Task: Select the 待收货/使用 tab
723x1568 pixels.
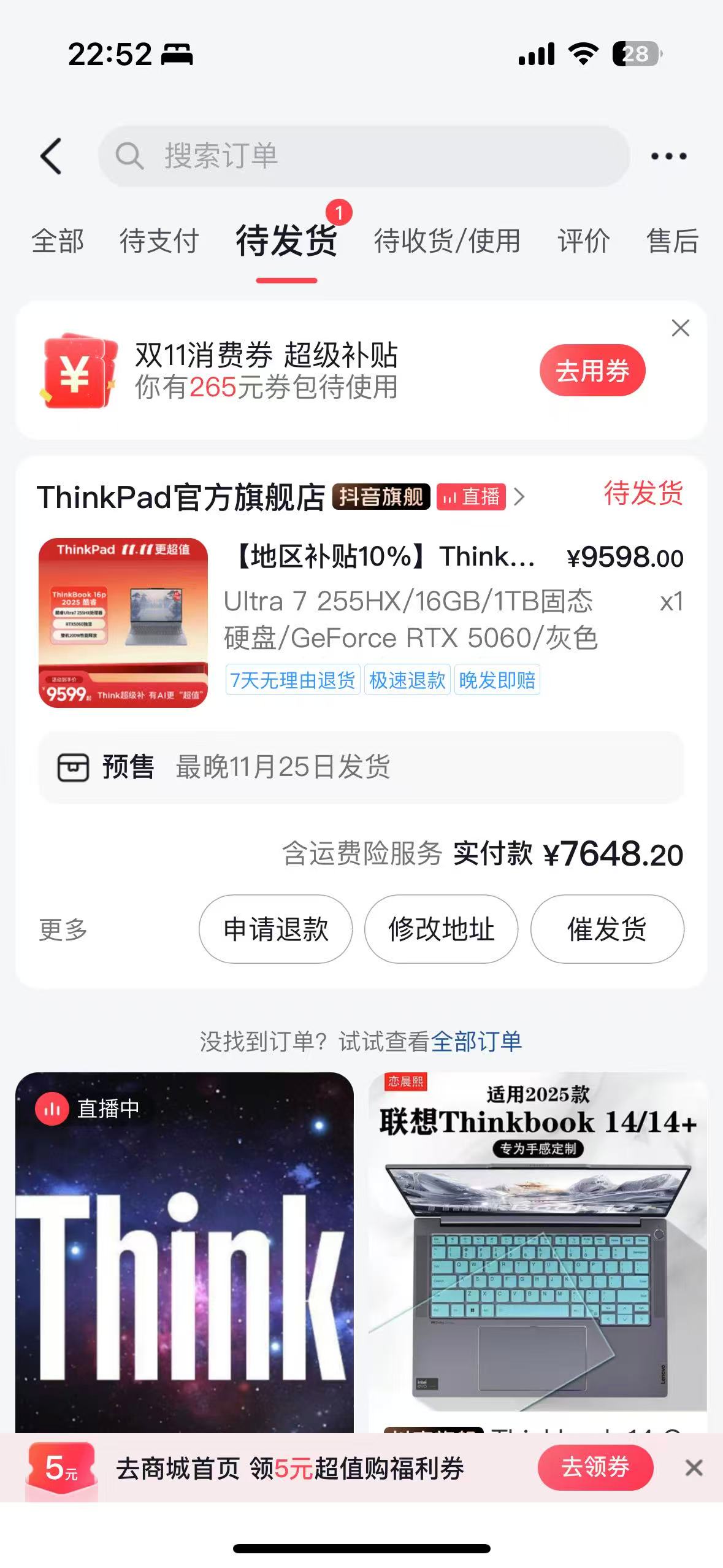Action: (447, 241)
